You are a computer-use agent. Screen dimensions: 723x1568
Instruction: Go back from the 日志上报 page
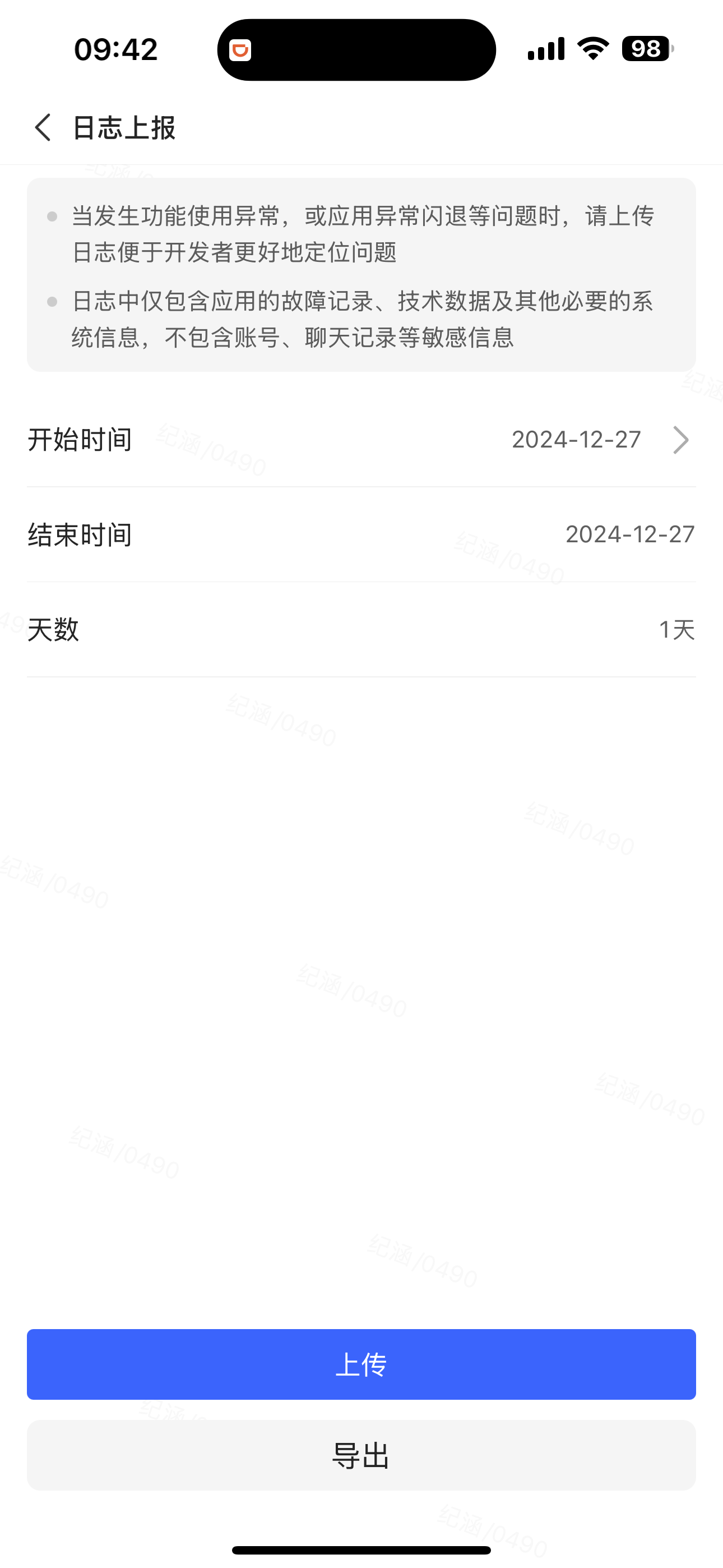click(43, 128)
